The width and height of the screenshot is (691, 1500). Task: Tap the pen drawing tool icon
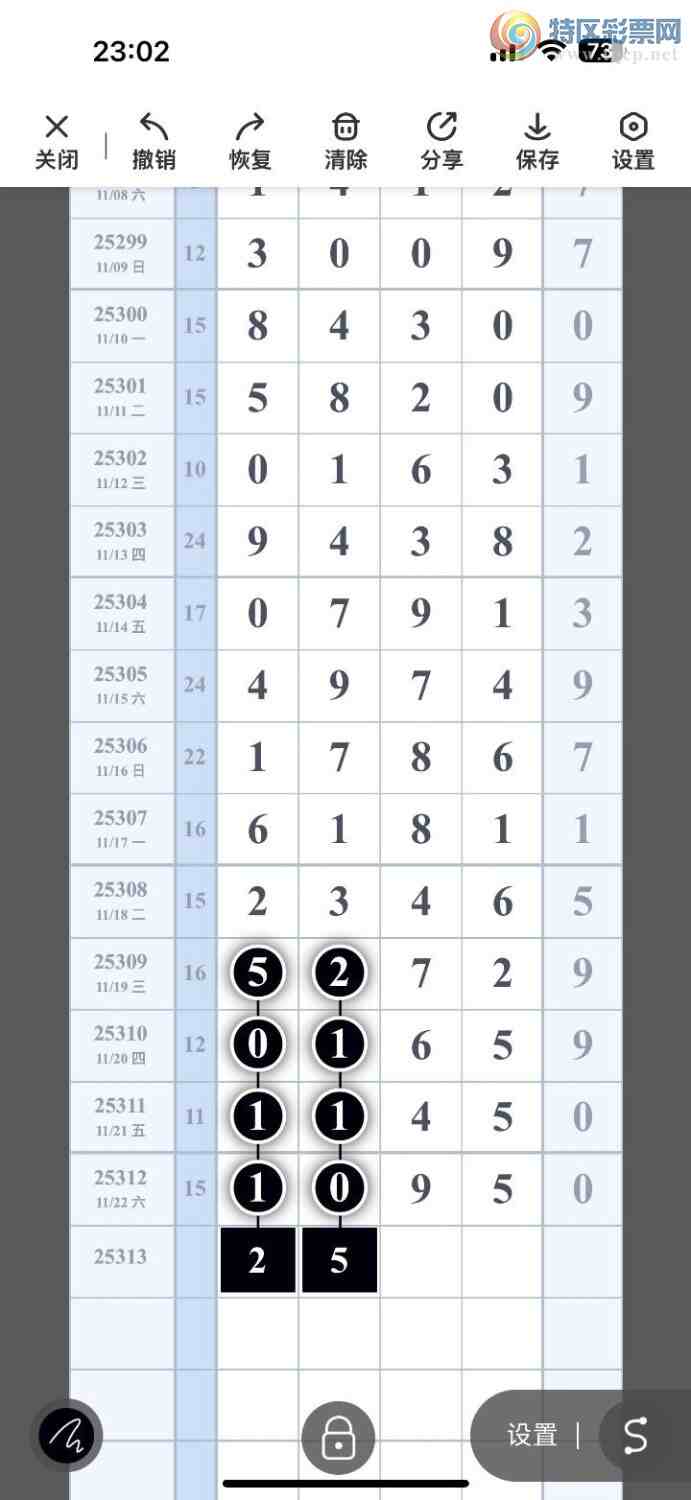[67, 1436]
